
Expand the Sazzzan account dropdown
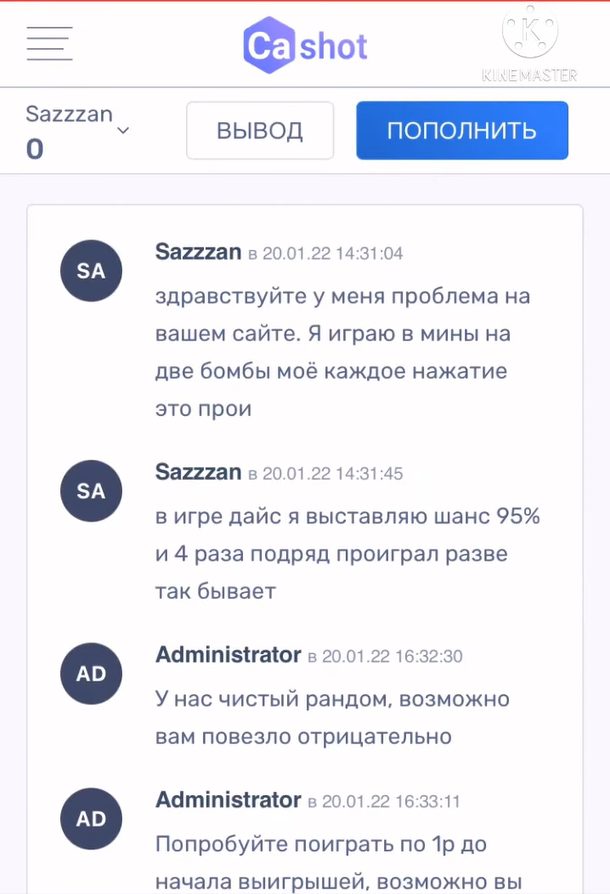(x=123, y=130)
